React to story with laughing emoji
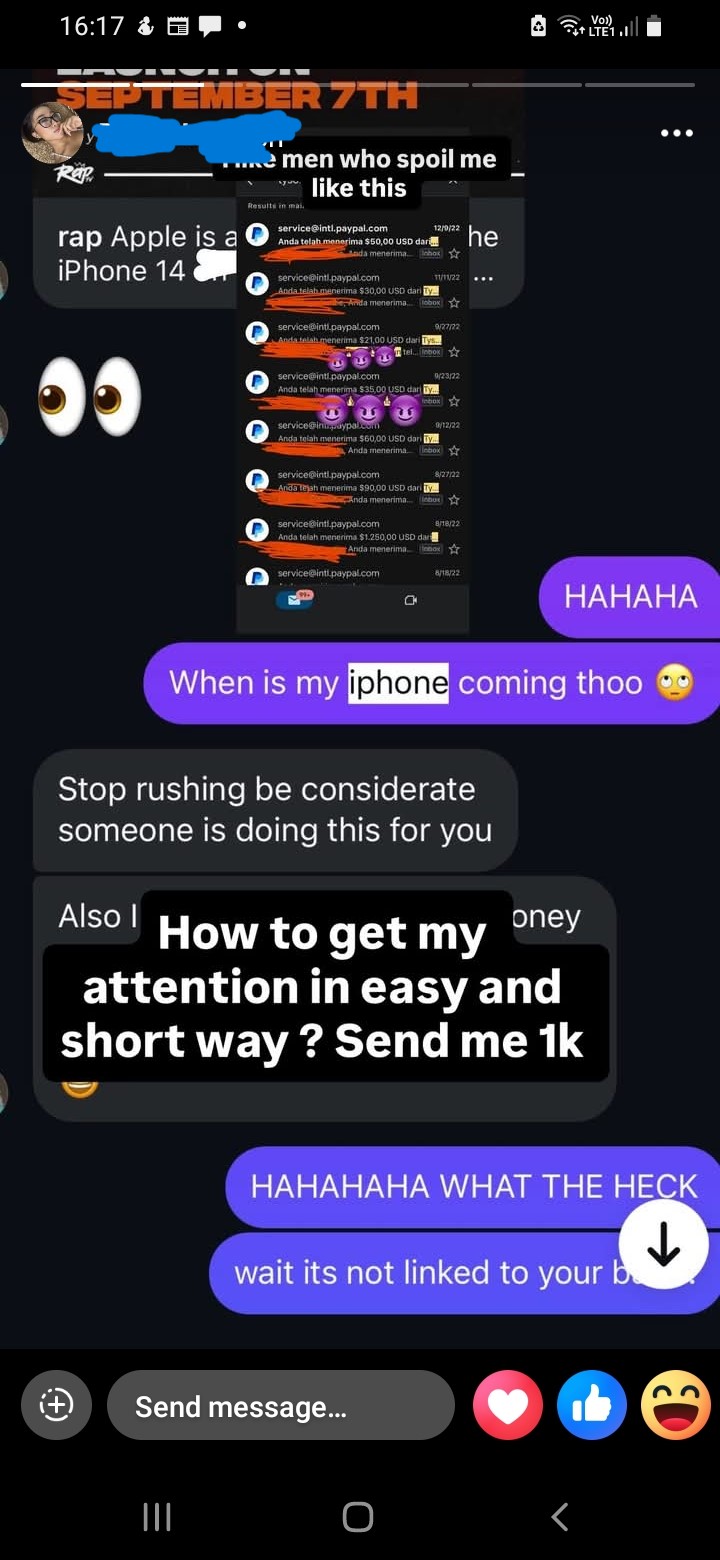This screenshot has width=720, height=1560. click(675, 1405)
